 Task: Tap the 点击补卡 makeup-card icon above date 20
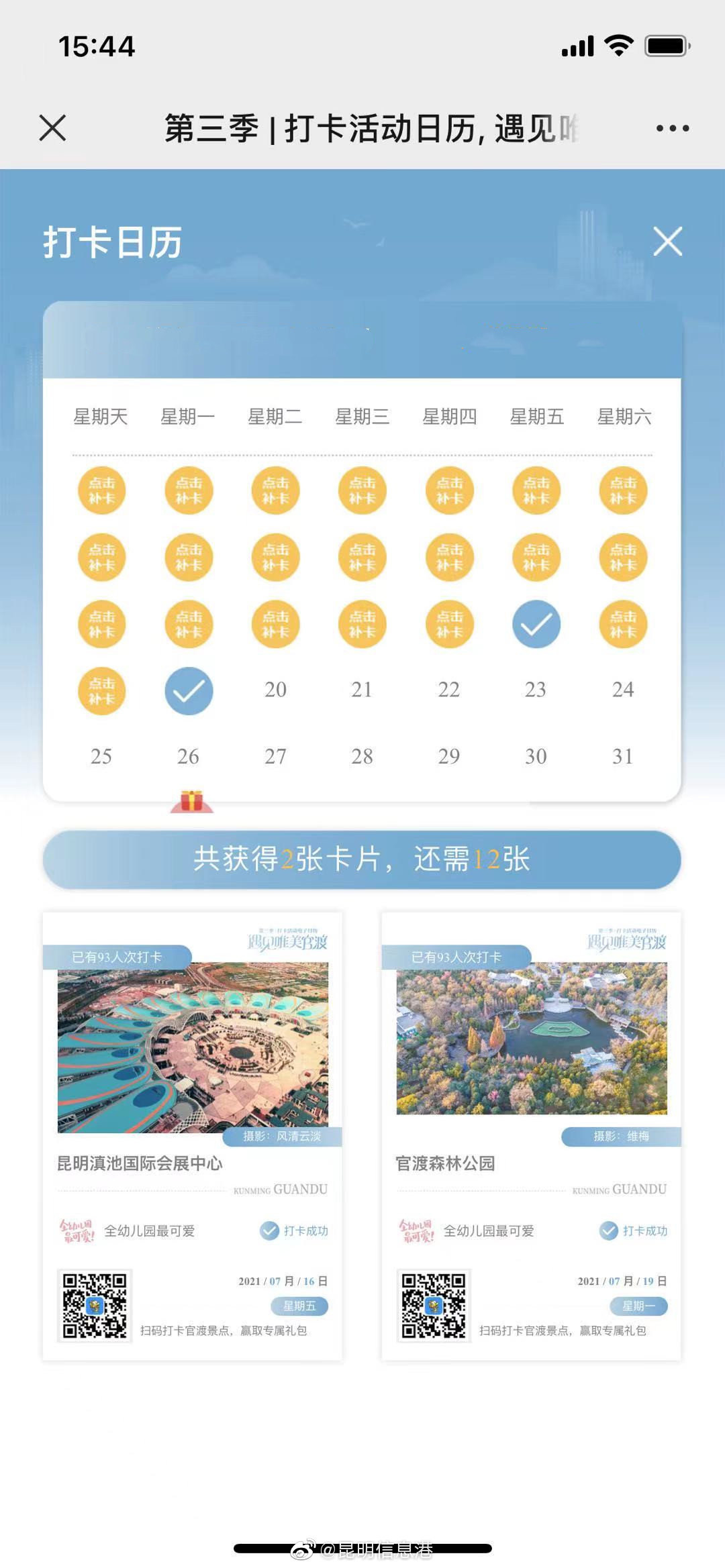click(275, 624)
